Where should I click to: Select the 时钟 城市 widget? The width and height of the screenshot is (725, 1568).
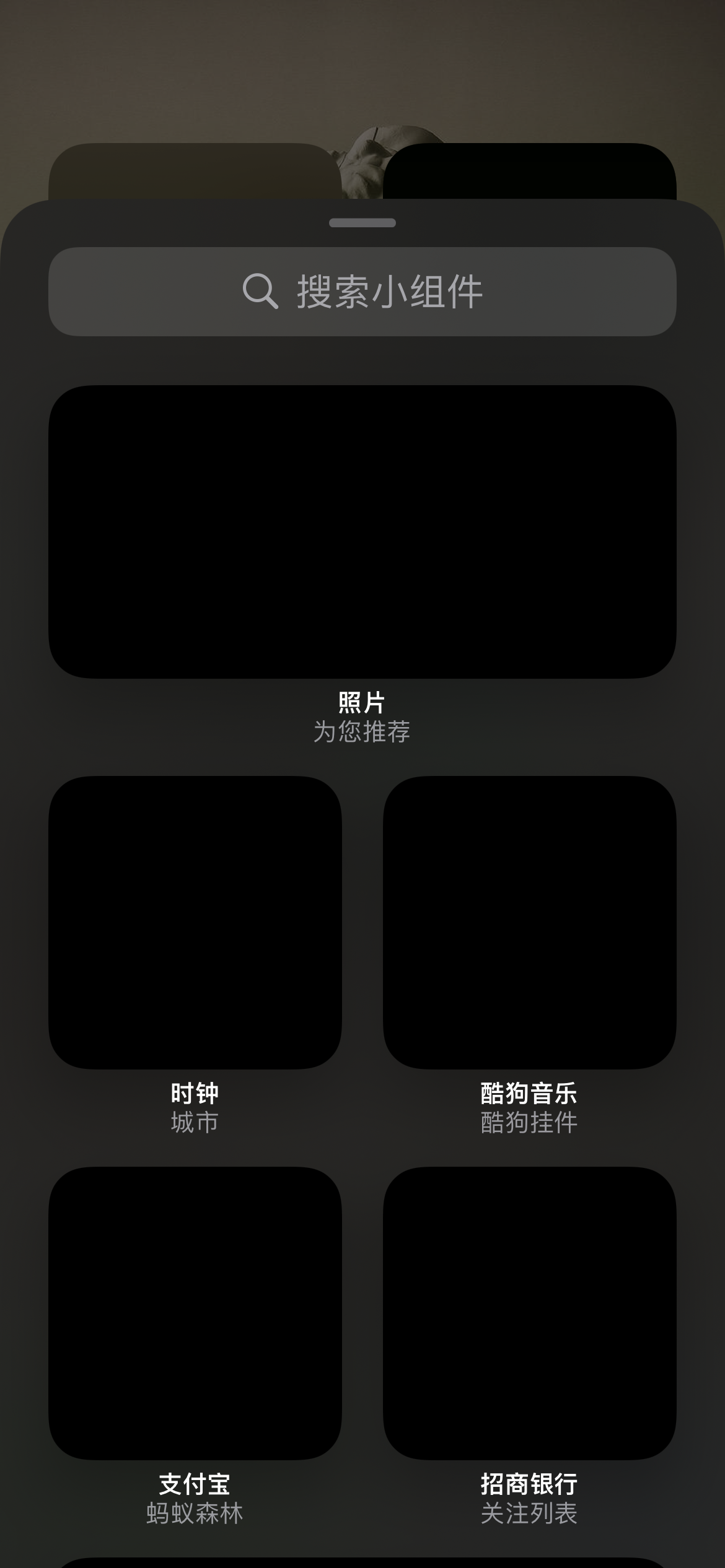click(195, 922)
